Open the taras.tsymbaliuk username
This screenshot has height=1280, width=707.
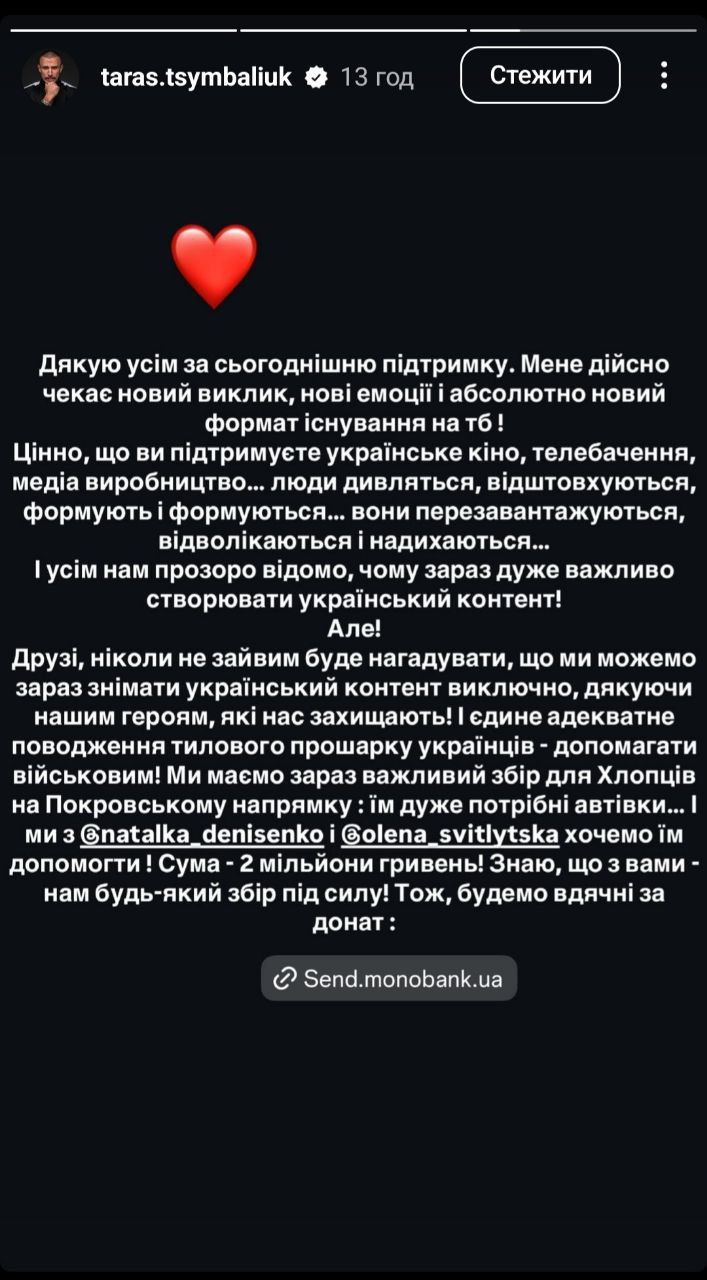click(x=196, y=77)
